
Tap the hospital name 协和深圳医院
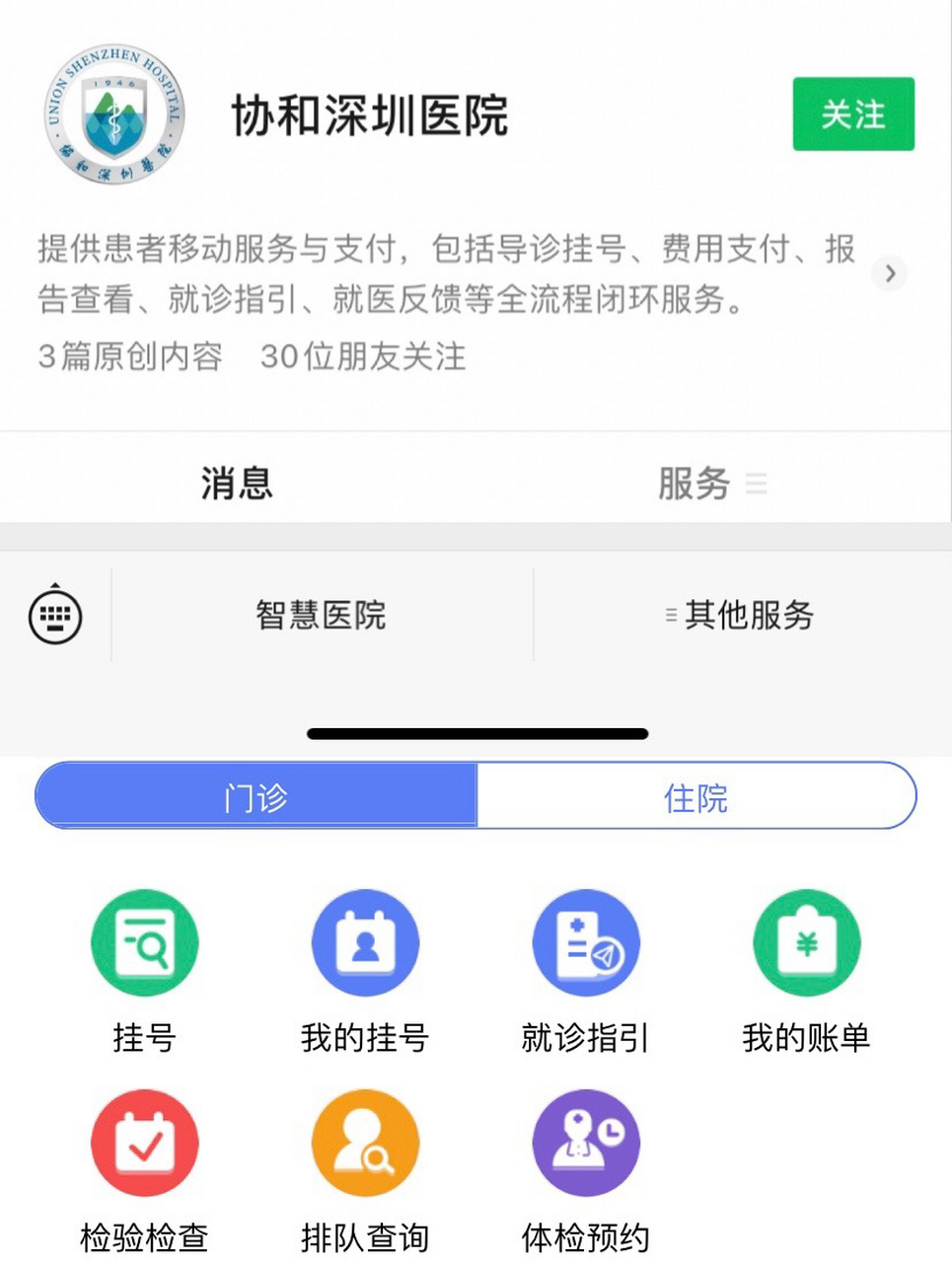point(370,115)
